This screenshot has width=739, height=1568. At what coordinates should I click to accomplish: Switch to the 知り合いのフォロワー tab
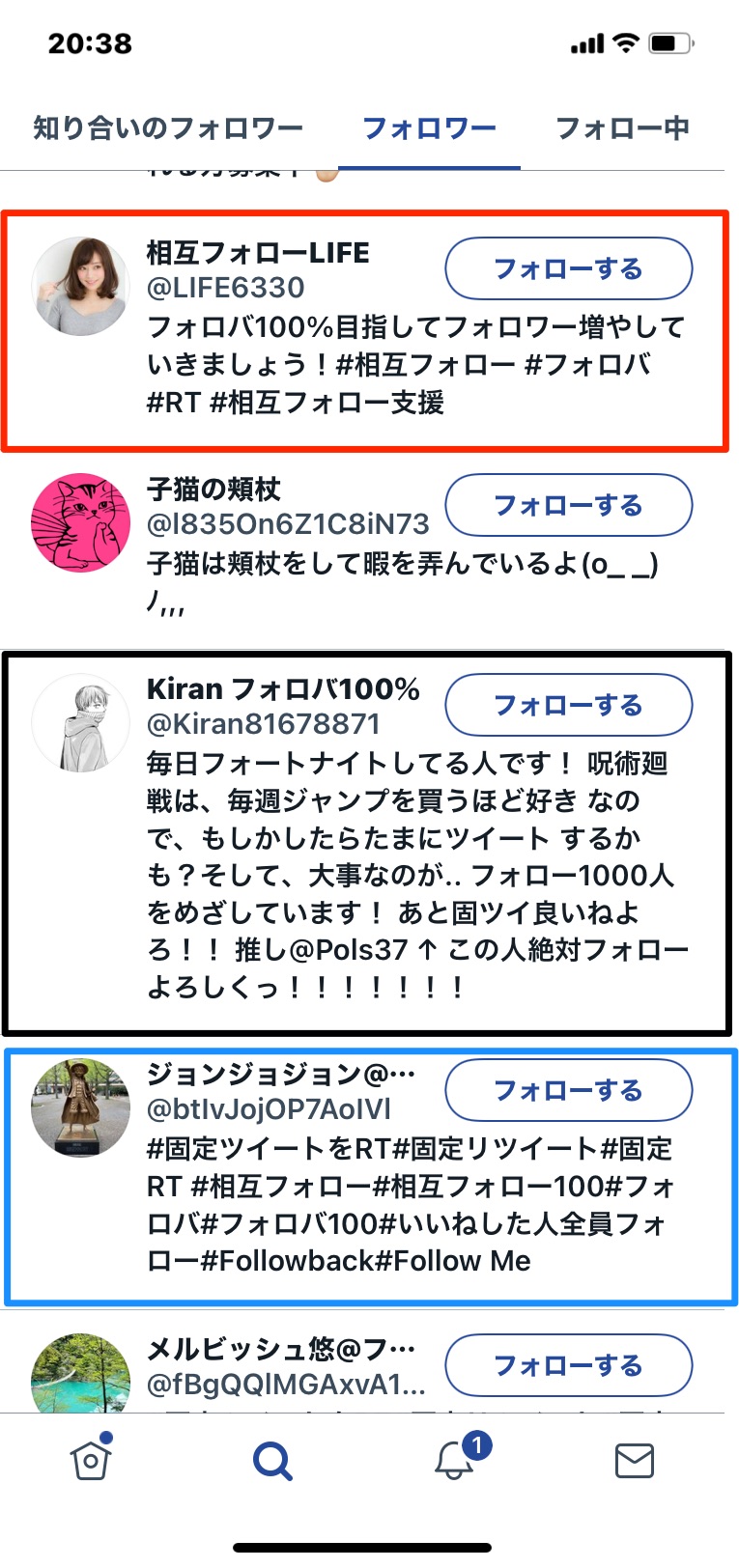[168, 128]
